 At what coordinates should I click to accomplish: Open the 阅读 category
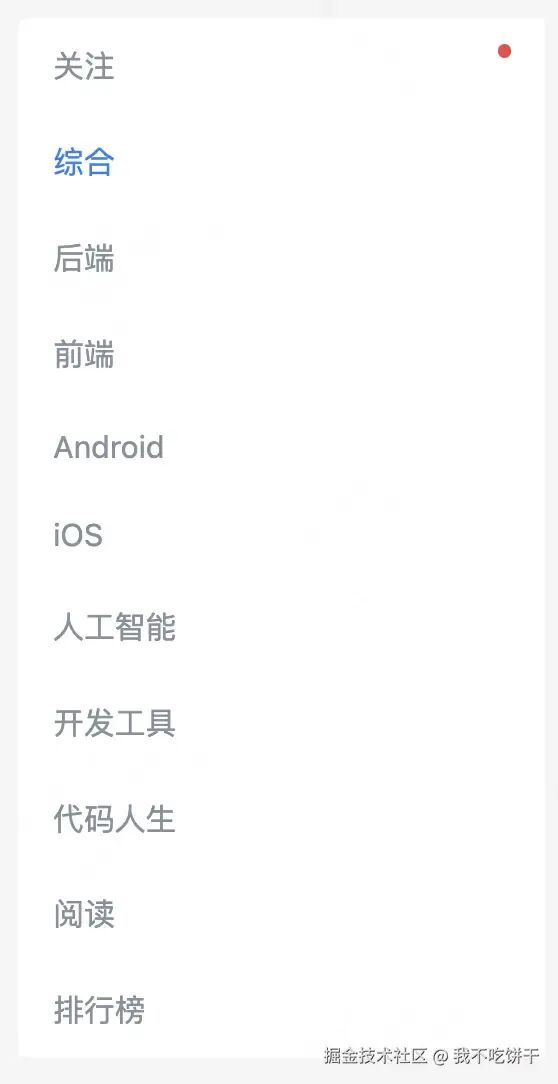point(84,915)
